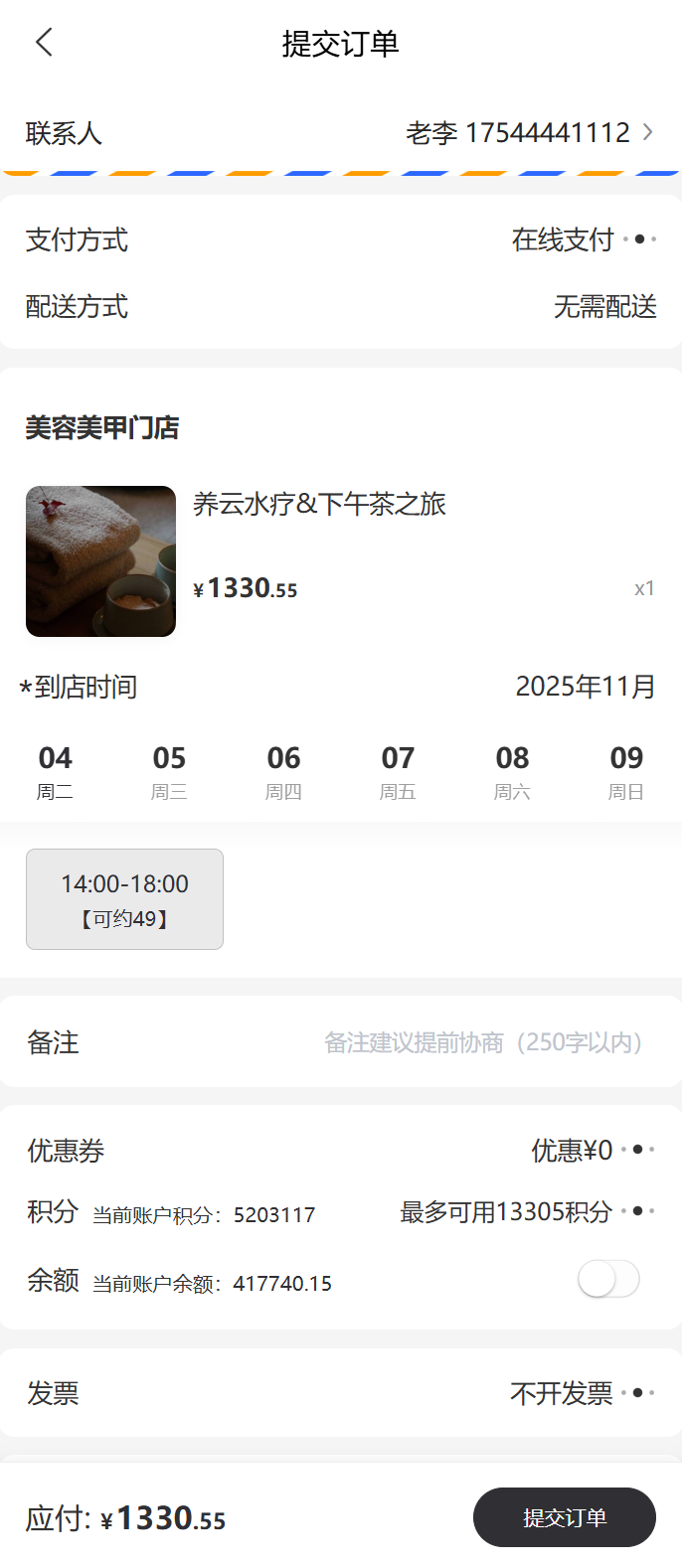Open 发票 invoice options
The height and width of the screenshot is (1568, 682).
click(582, 1393)
